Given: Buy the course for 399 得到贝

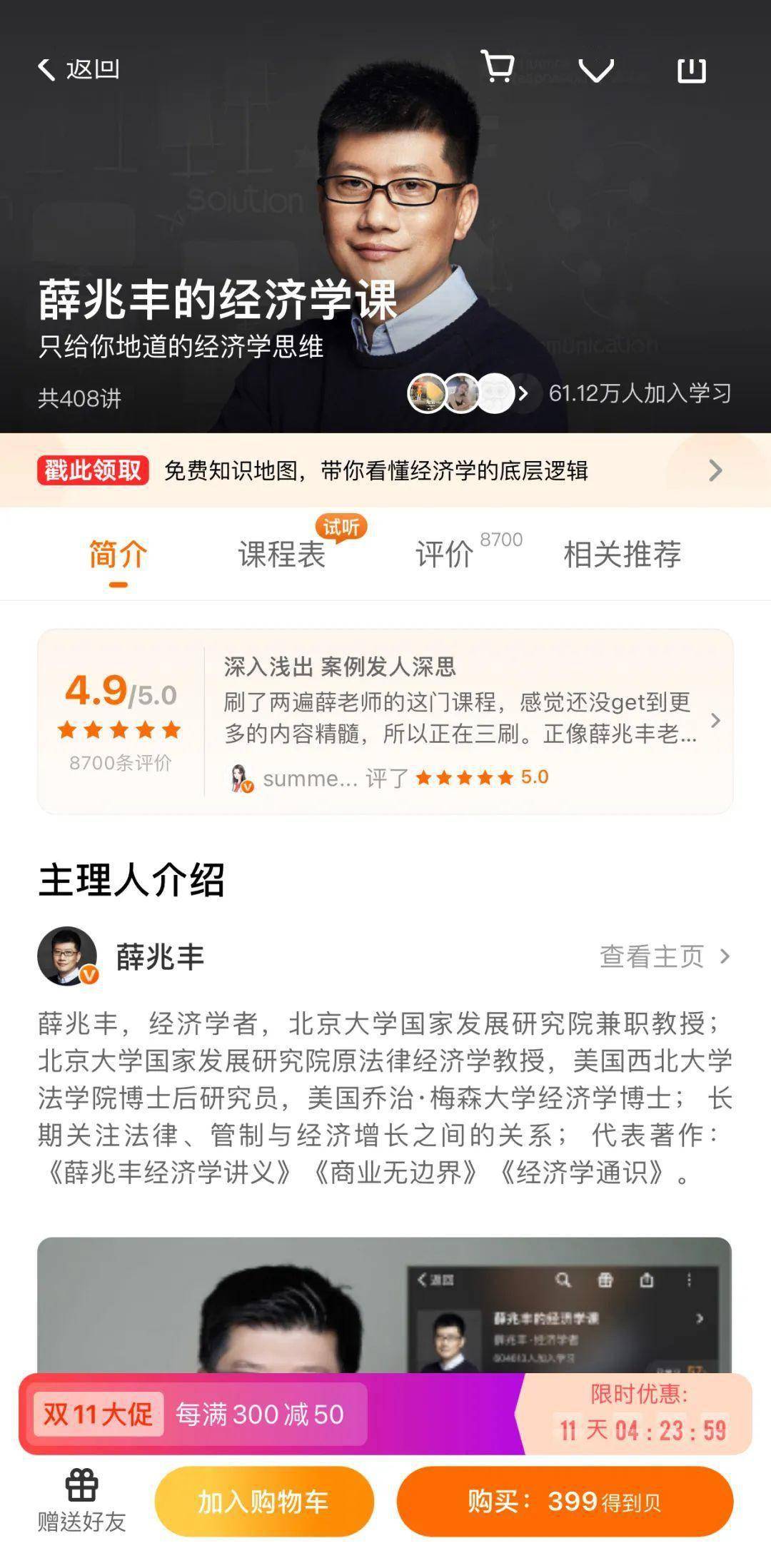Looking at the screenshot, I should tap(565, 1502).
